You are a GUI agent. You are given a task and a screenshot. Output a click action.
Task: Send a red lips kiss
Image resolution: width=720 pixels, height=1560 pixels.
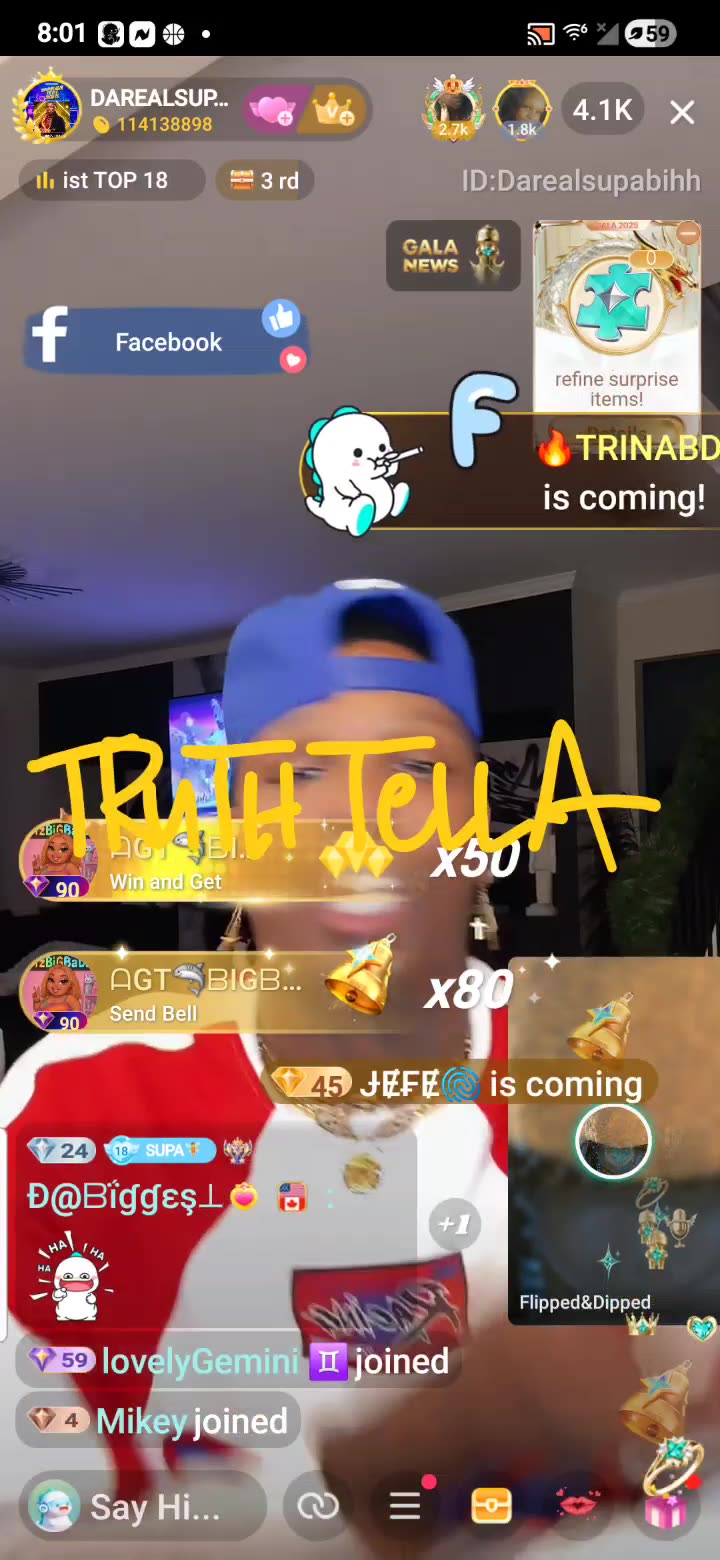pos(578,1506)
